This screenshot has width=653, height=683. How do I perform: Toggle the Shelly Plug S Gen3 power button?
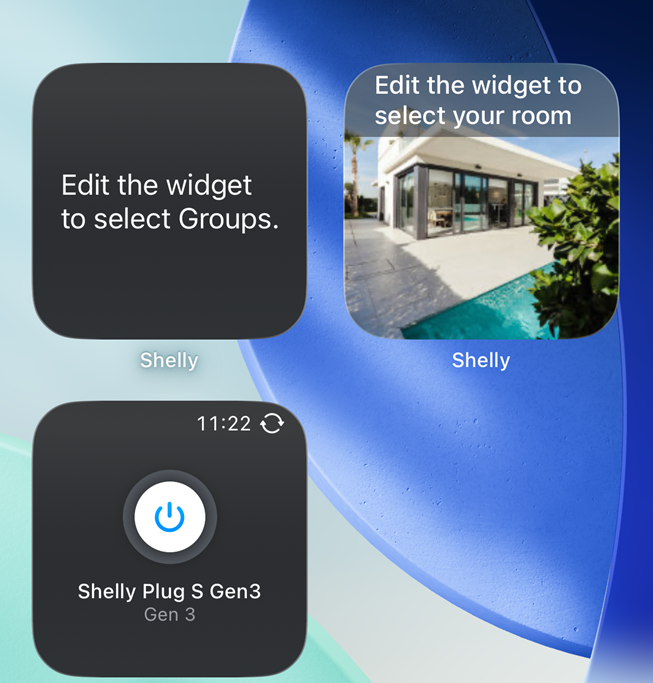[170, 517]
